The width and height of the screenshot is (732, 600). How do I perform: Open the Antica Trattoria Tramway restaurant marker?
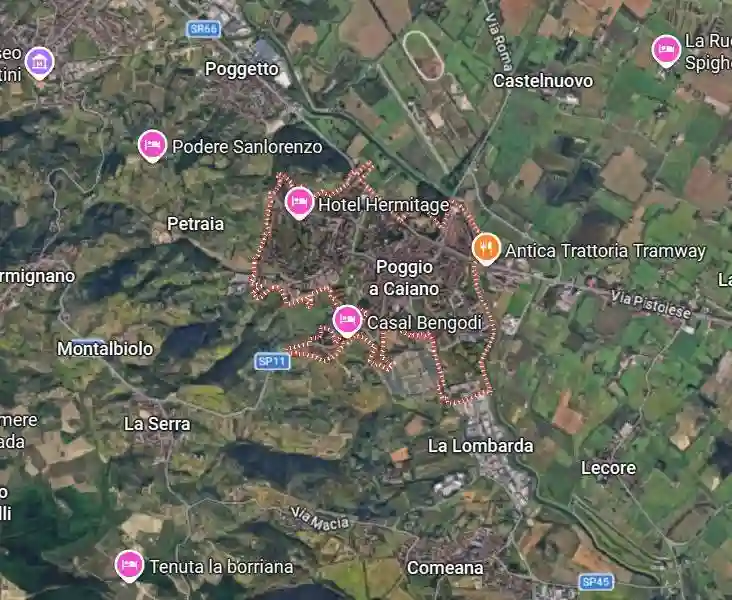[x=486, y=248]
